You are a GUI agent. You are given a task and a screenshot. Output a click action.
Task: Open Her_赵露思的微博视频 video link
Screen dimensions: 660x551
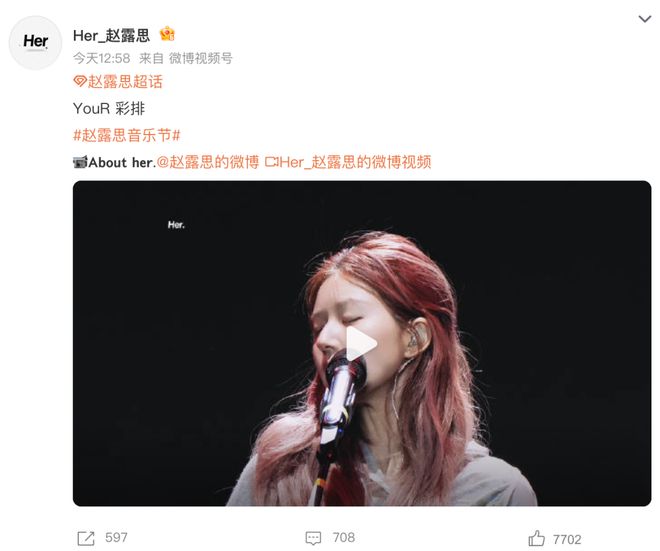(x=347, y=162)
